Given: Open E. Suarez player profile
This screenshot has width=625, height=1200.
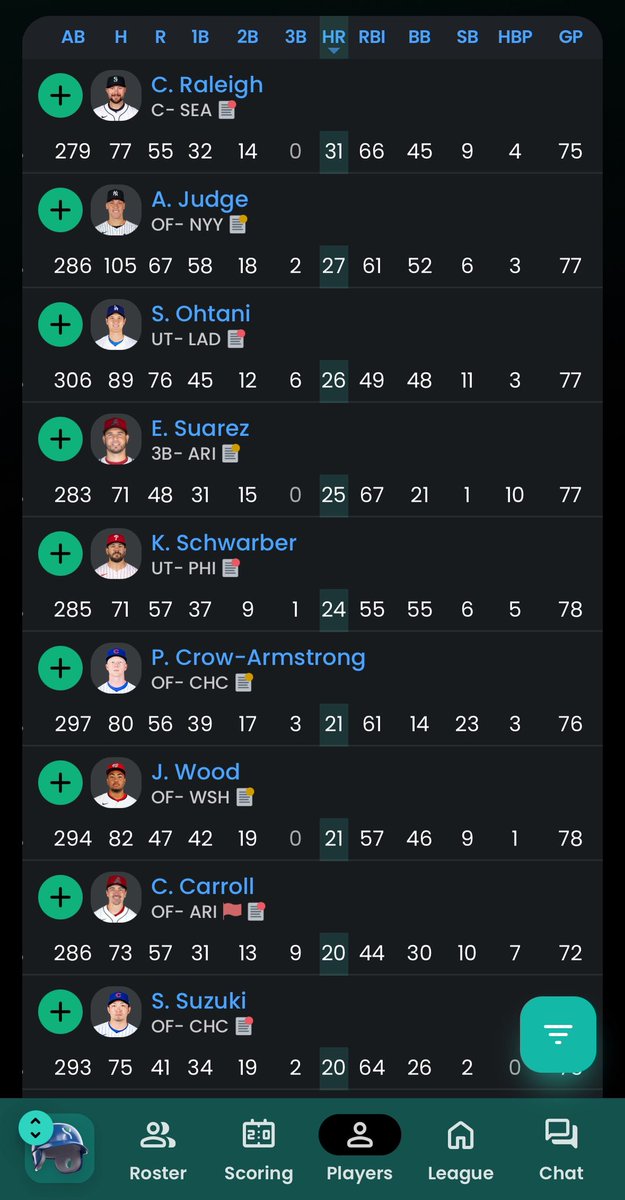Looking at the screenshot, I should pos(200,429).
